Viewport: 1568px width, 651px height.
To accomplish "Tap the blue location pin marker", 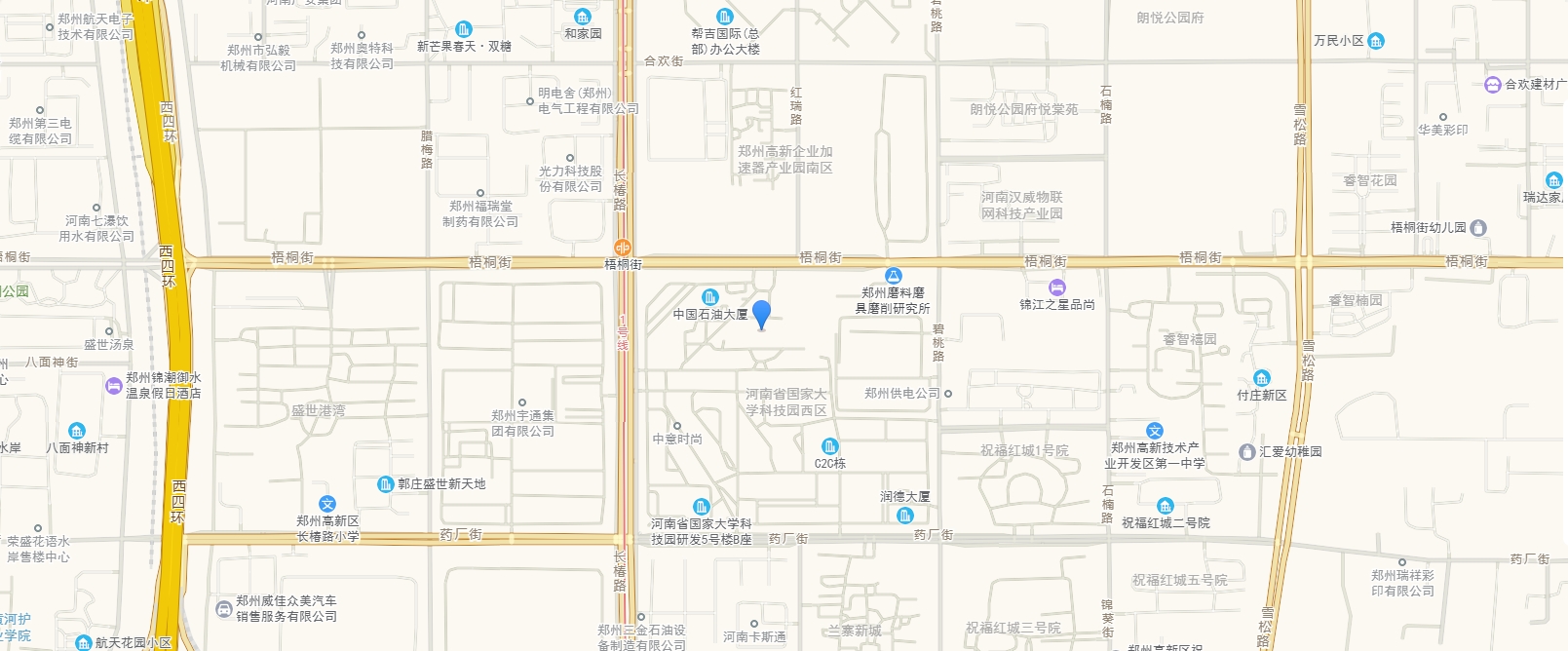I will [762, 314].
